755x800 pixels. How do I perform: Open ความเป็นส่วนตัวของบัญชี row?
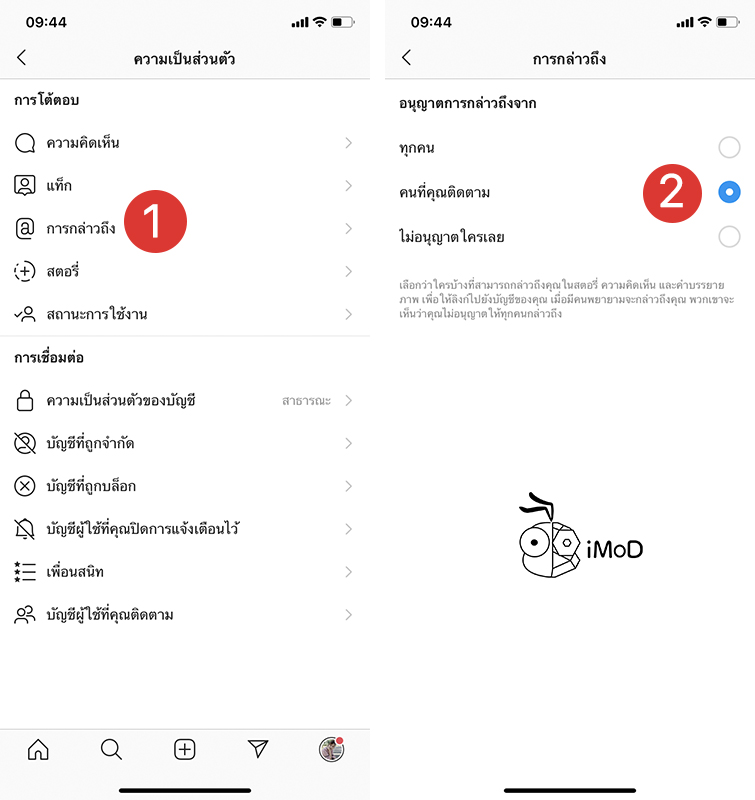pos(184,401)
